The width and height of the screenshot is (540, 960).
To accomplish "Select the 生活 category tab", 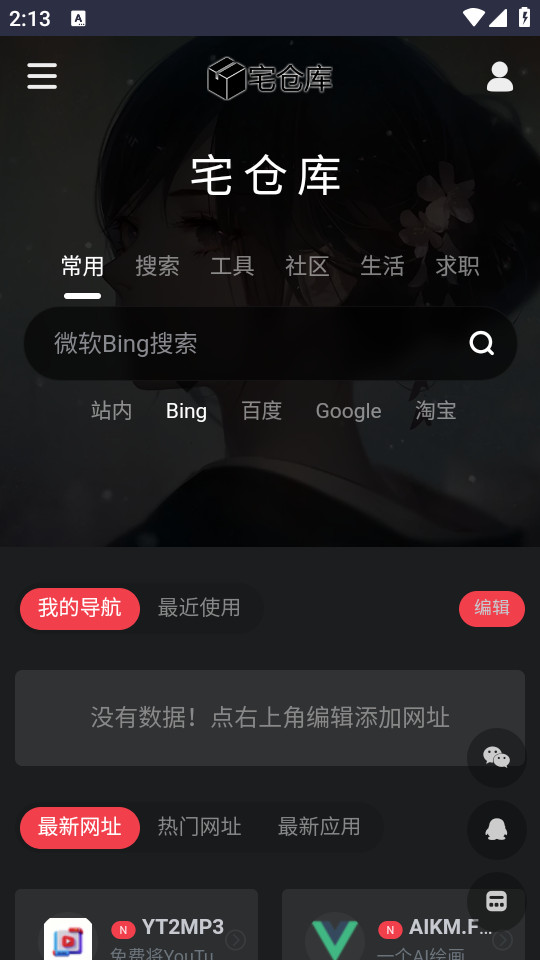I will (382, 266).
